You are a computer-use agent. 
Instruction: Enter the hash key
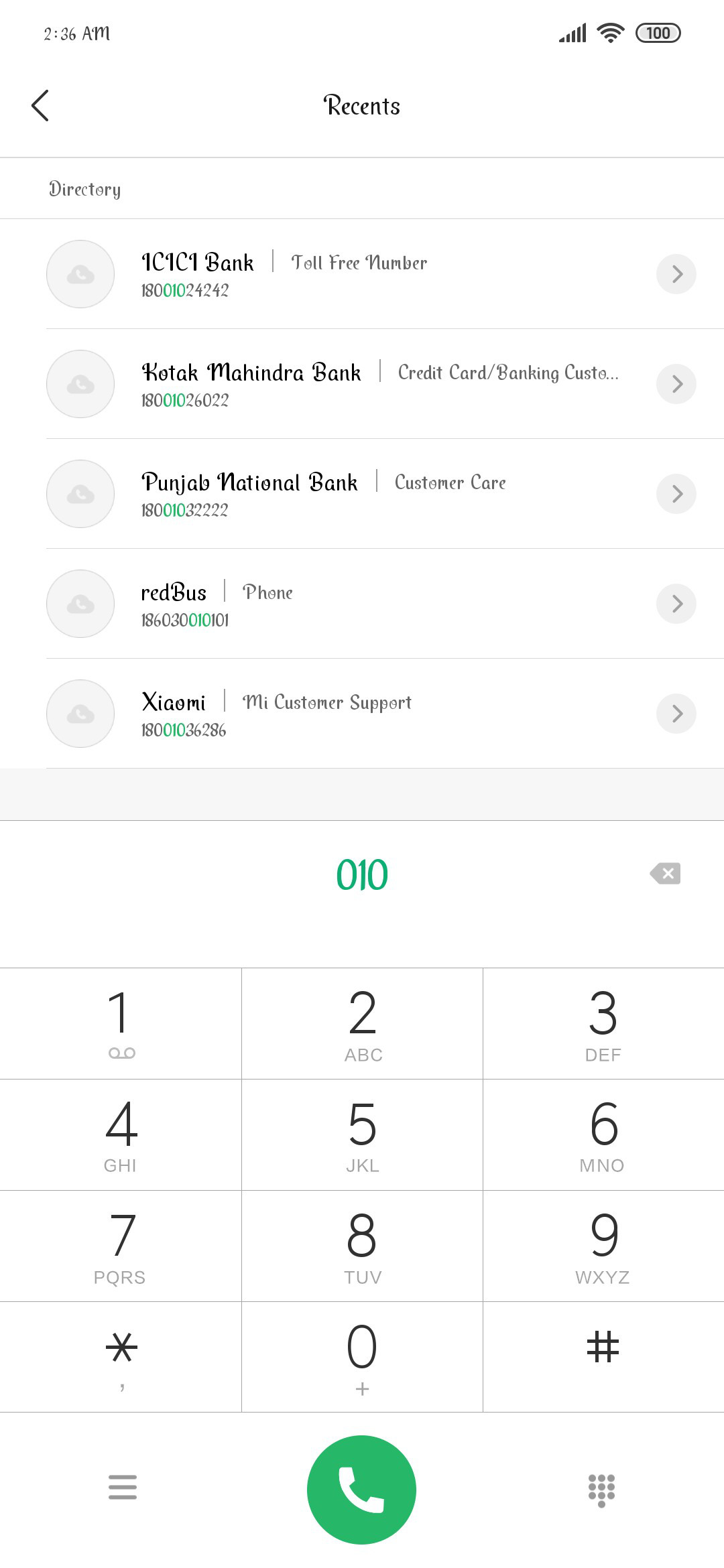tap(603, 1357)
